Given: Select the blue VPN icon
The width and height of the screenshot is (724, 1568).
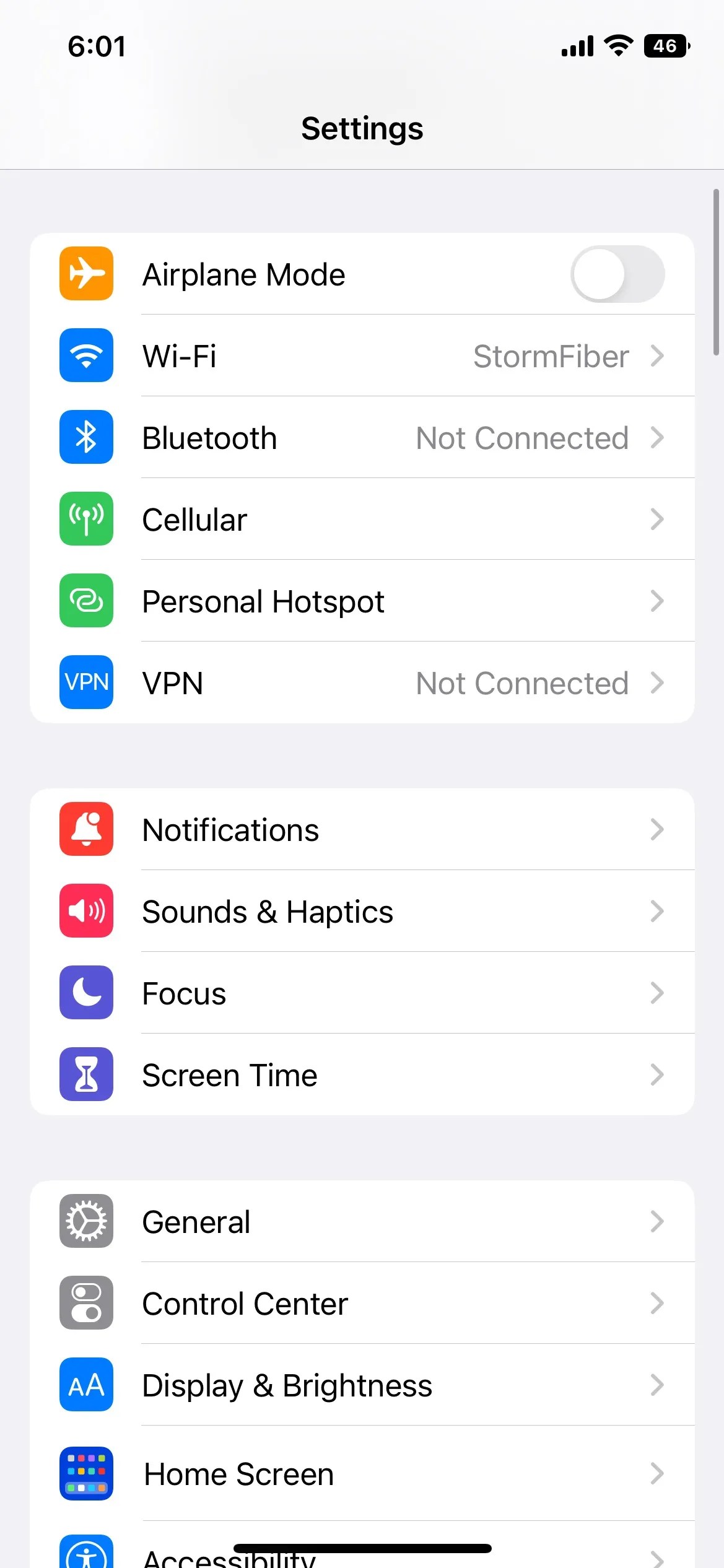Looking at the screenshot, I should click(x=86, y=682).
